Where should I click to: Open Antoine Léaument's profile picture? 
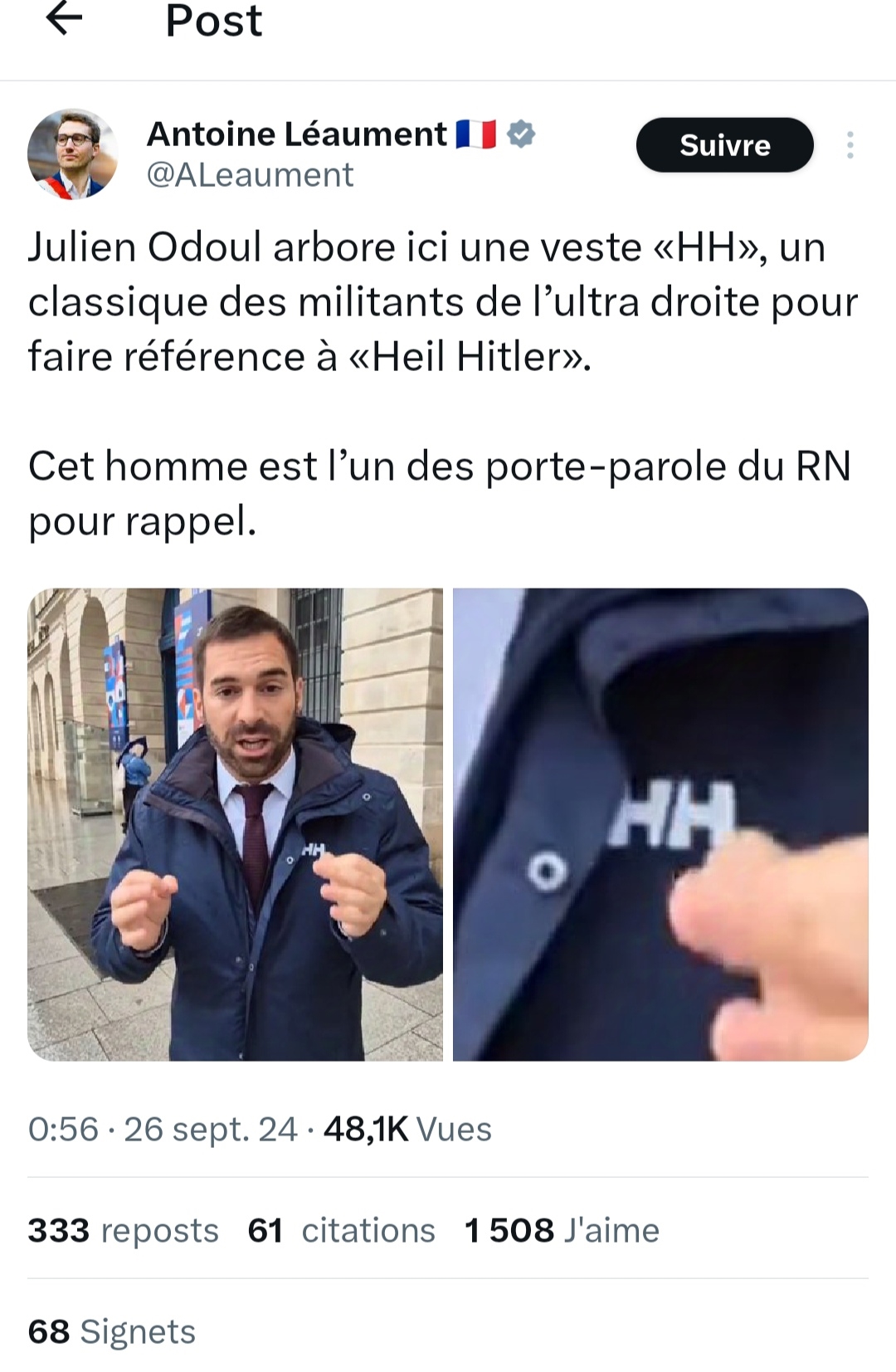[x=73, y=154]
